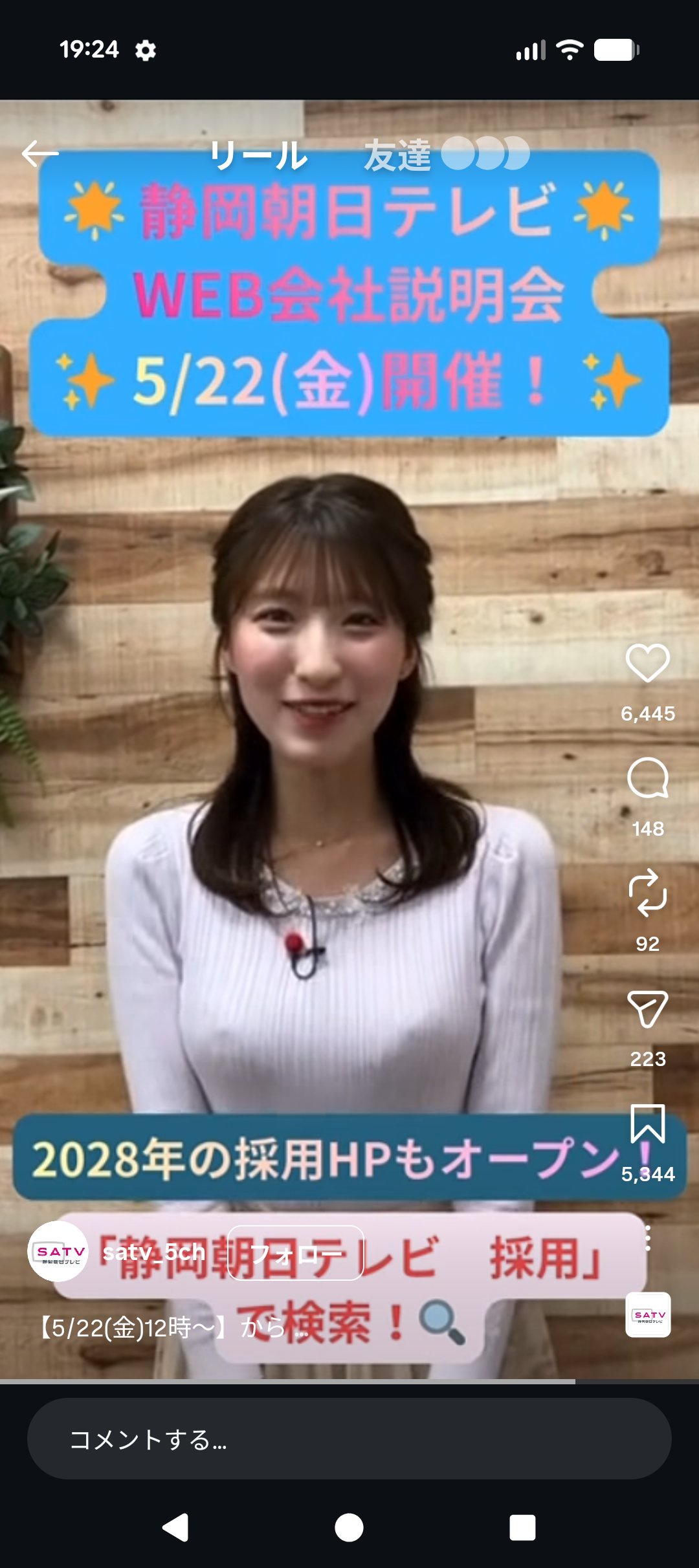This screenshot has height=1568, width=699.
Task: Open the comments bubble icon
Action: click(647, 778)
